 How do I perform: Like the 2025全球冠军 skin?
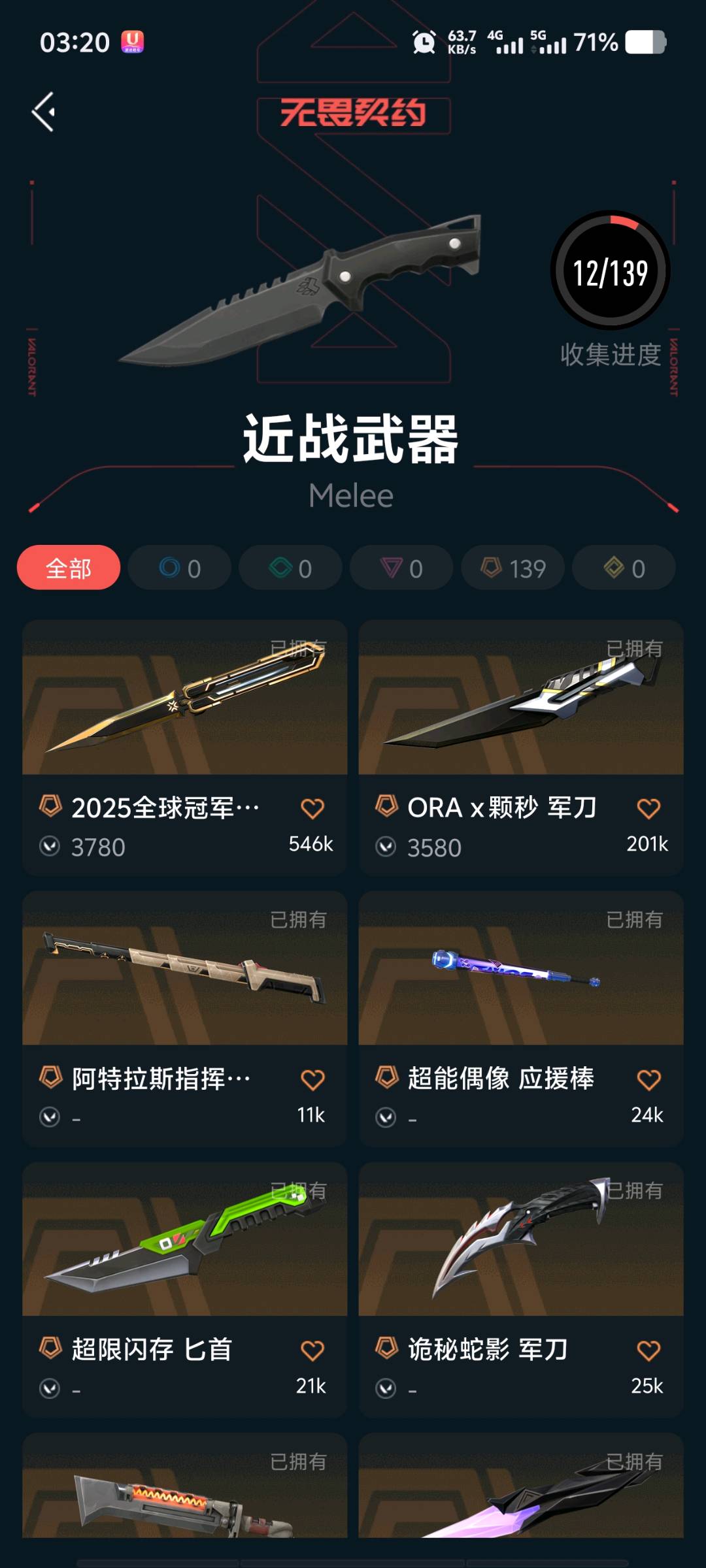click(x=312, y=809)
